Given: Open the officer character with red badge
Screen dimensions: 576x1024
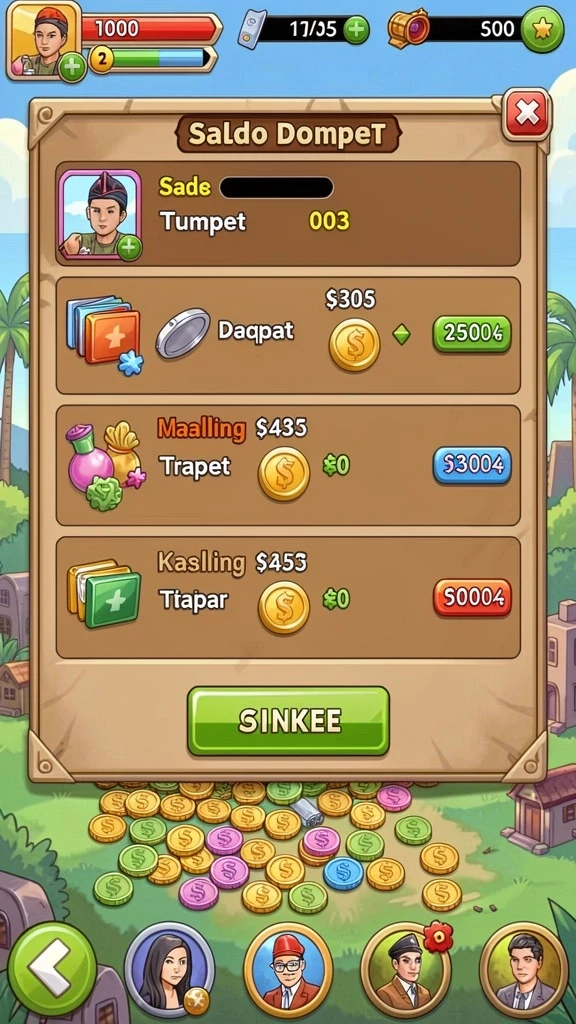Looking at the screenshot, I should coord(406,970).
